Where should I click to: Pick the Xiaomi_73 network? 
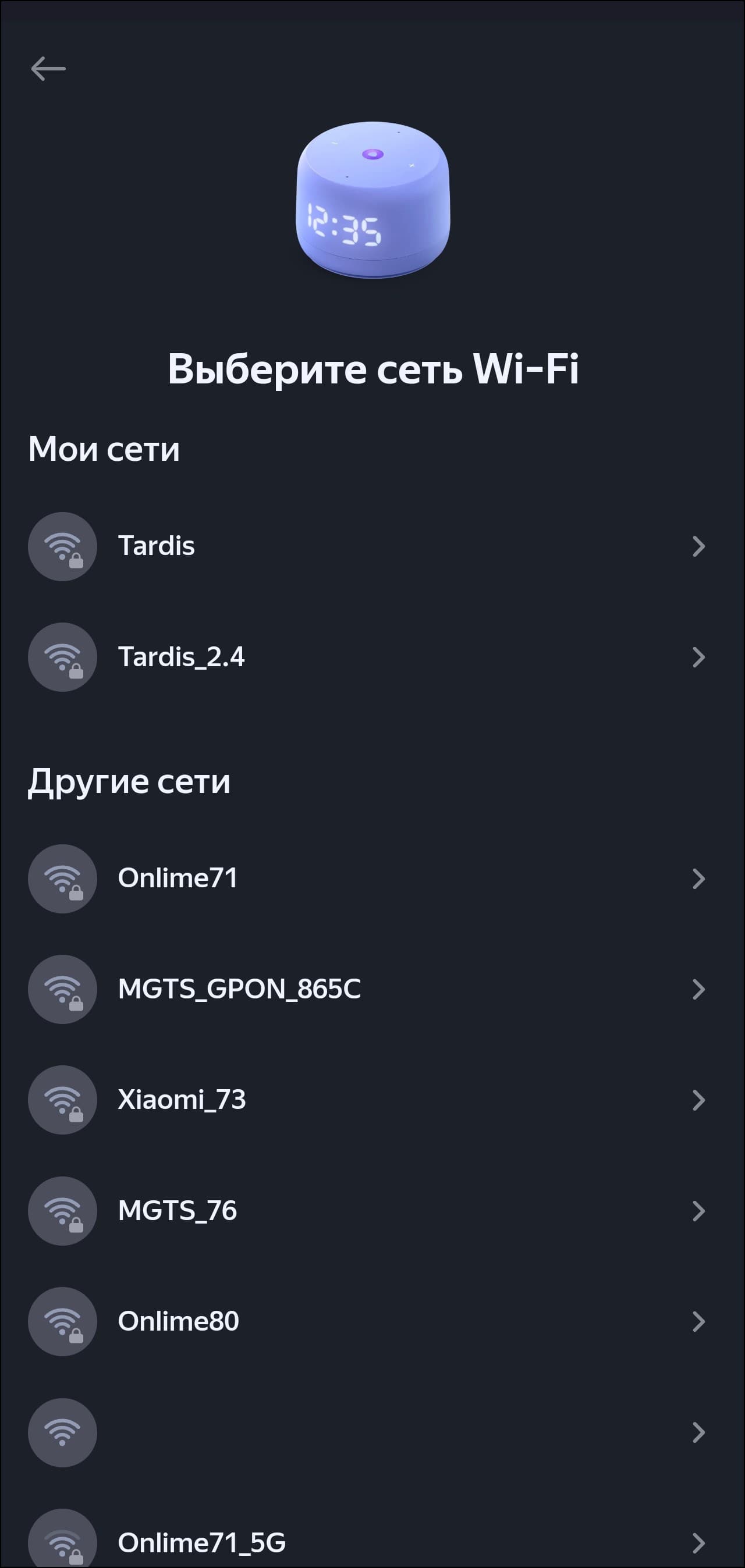tap(371, 1100)
